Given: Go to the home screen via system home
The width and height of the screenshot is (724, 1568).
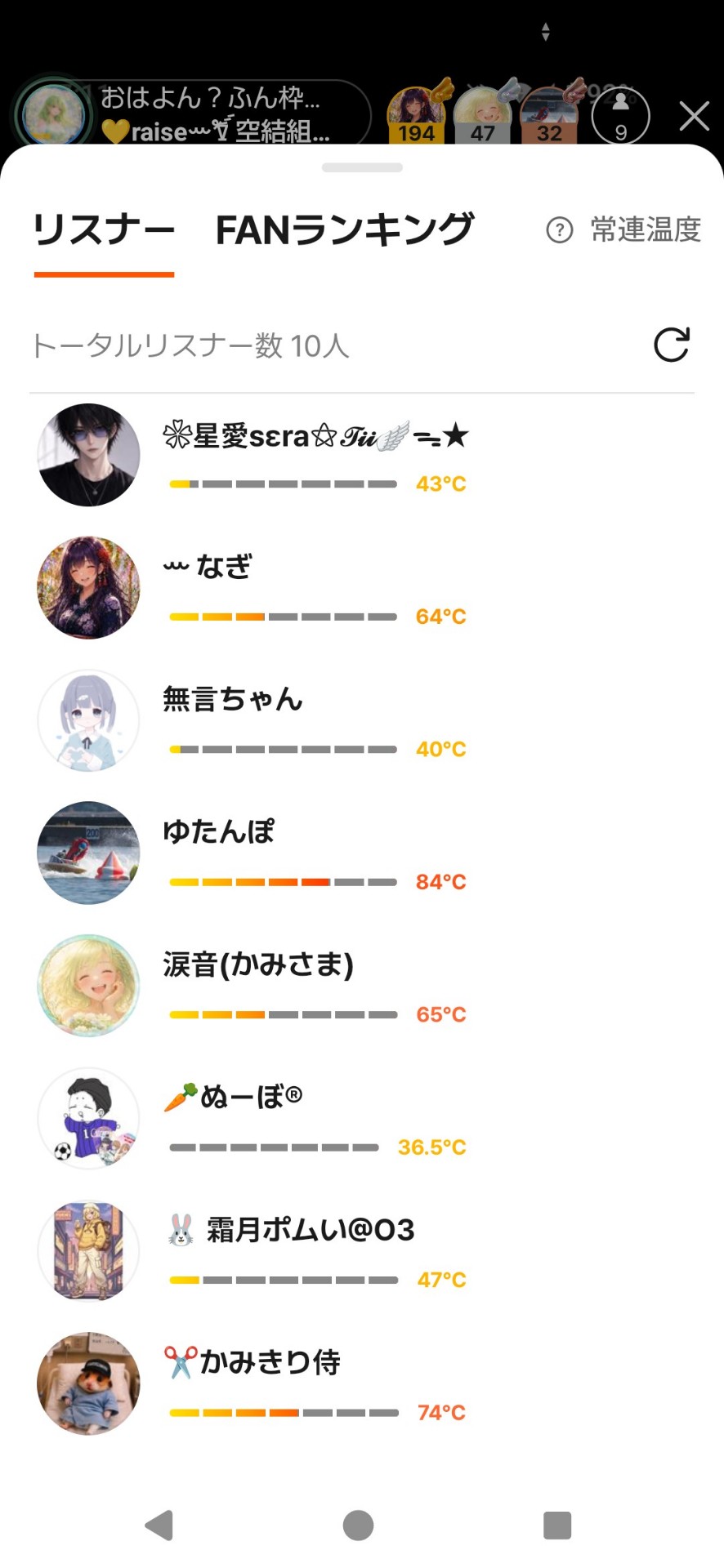Looking at the screenshot, I should 358,1525.
